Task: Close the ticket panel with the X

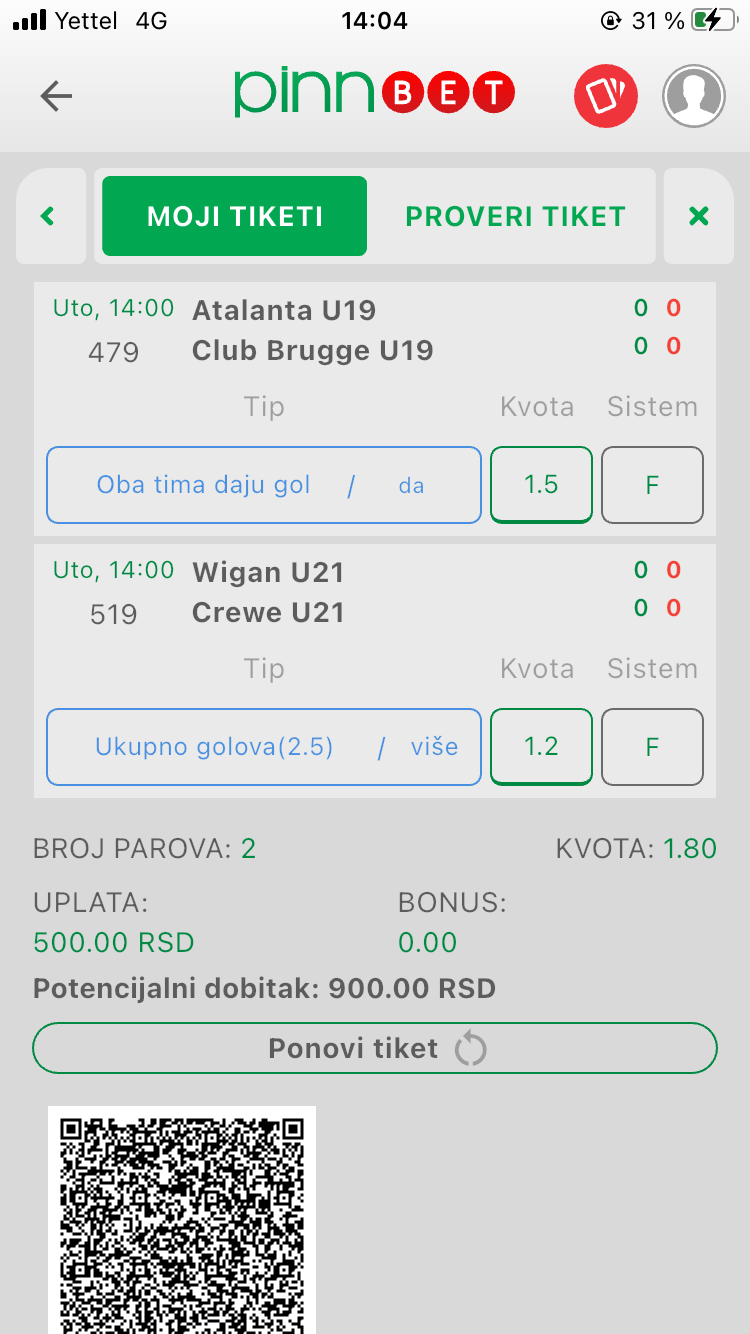Action: pos(698,216)
